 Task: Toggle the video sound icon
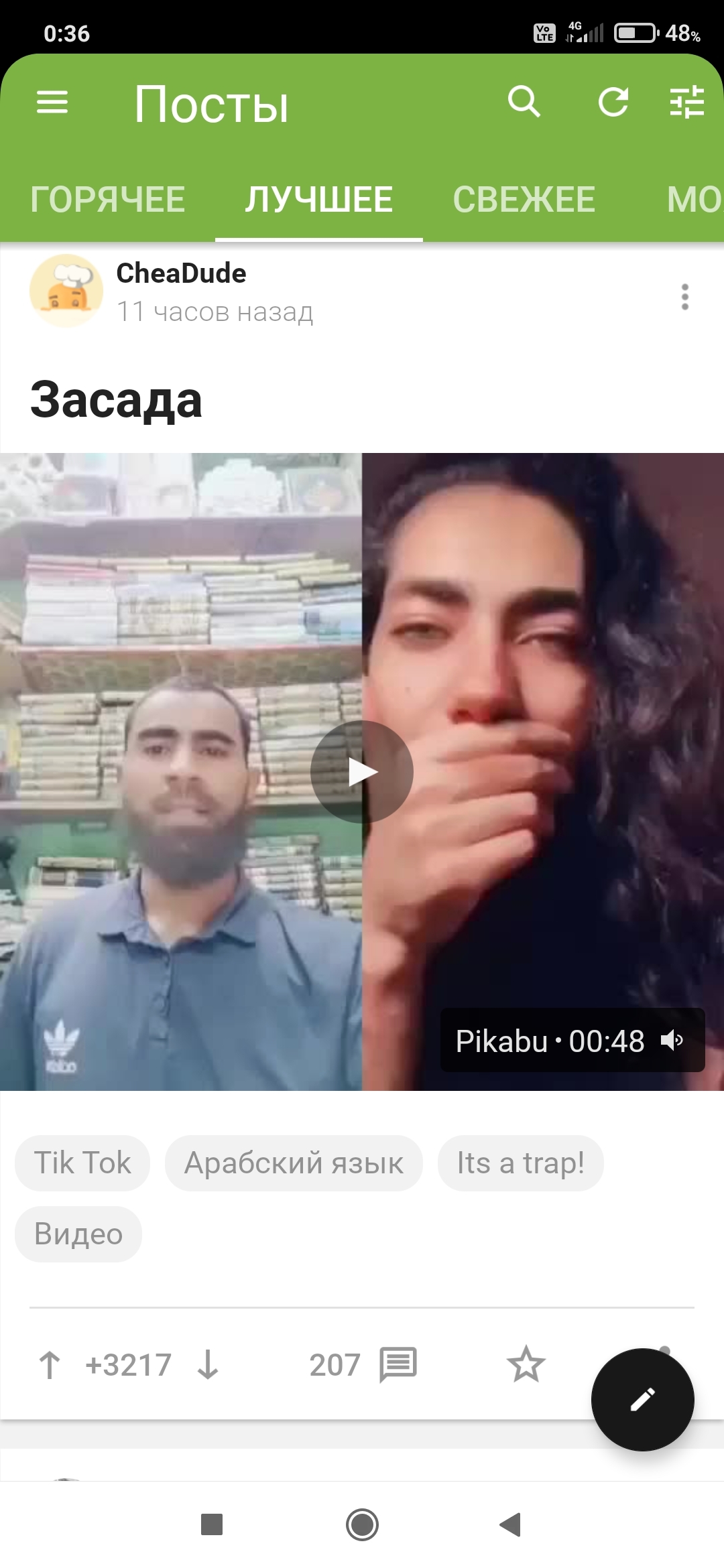(671, 1041)
